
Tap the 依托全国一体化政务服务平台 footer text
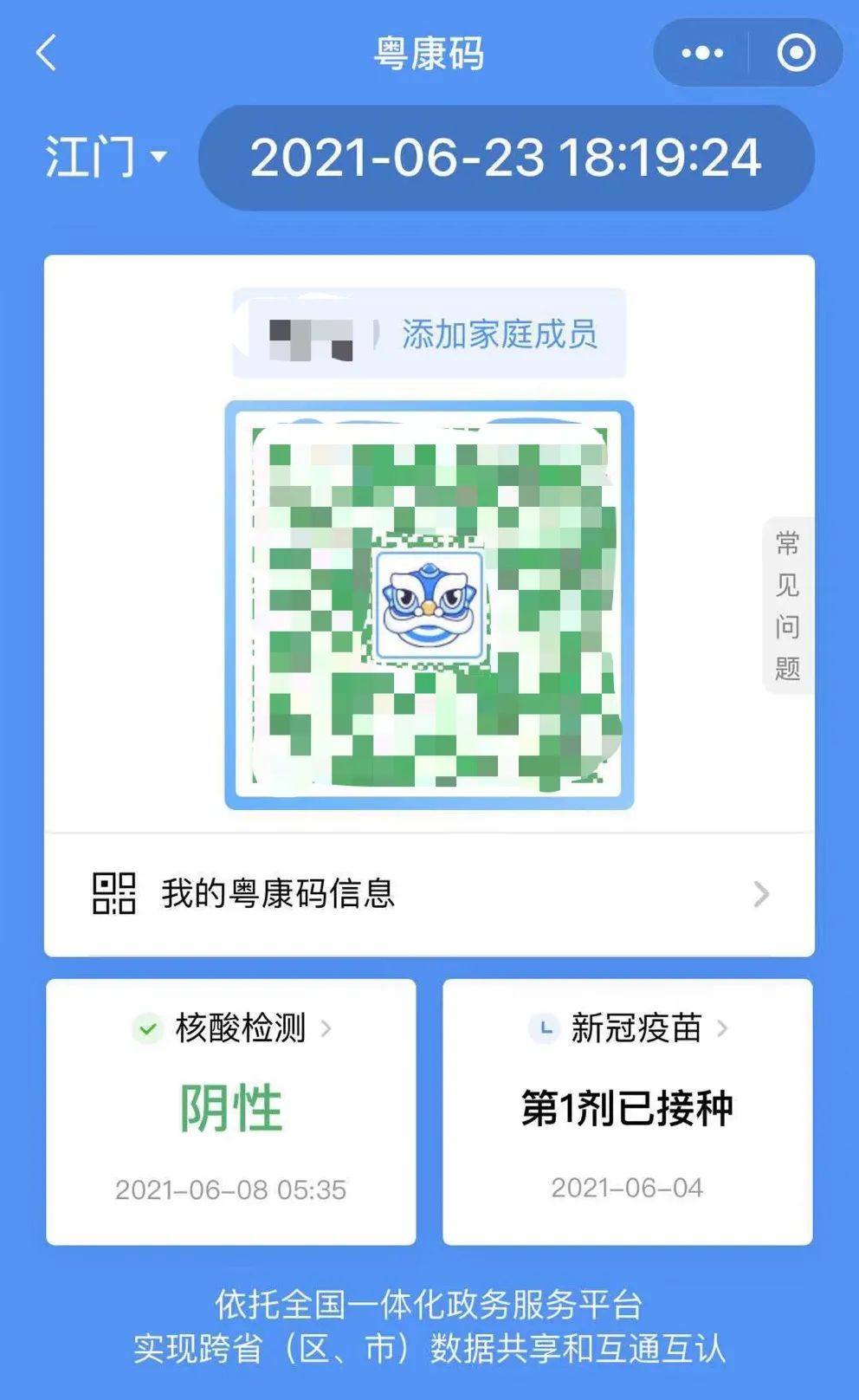coord(428,1300)
